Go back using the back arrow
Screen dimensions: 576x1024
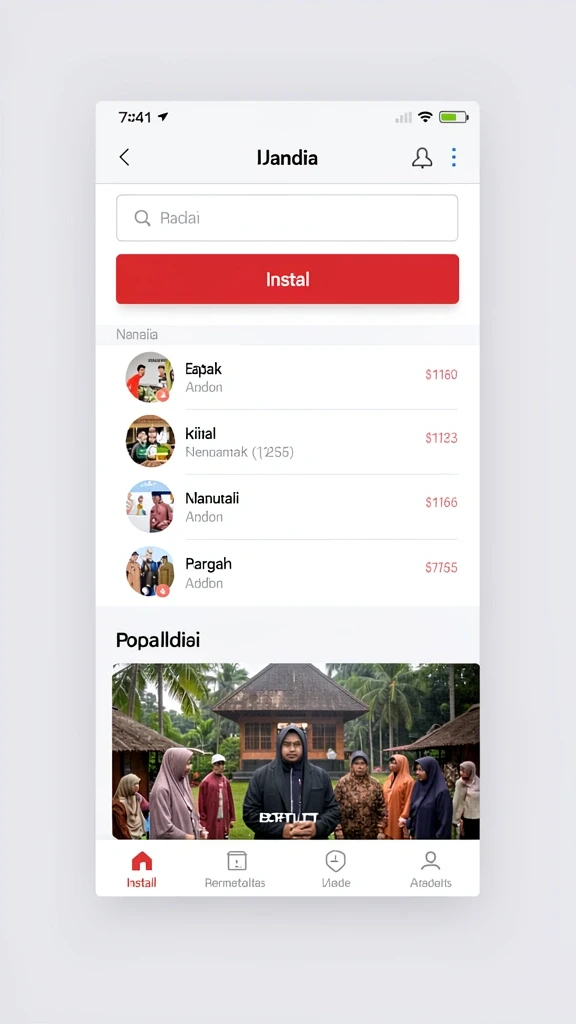pos(124,157)
